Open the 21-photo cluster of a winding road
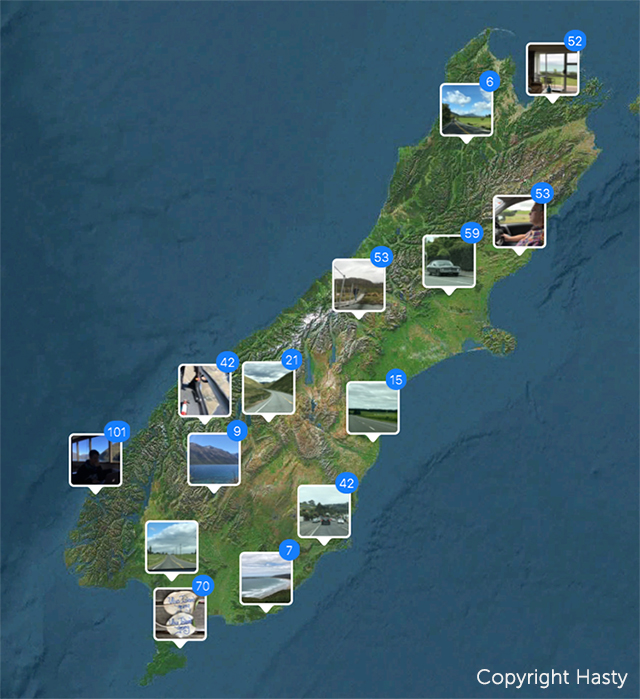The width and height of the screenshot is (640, 699). tap(268, 388)
